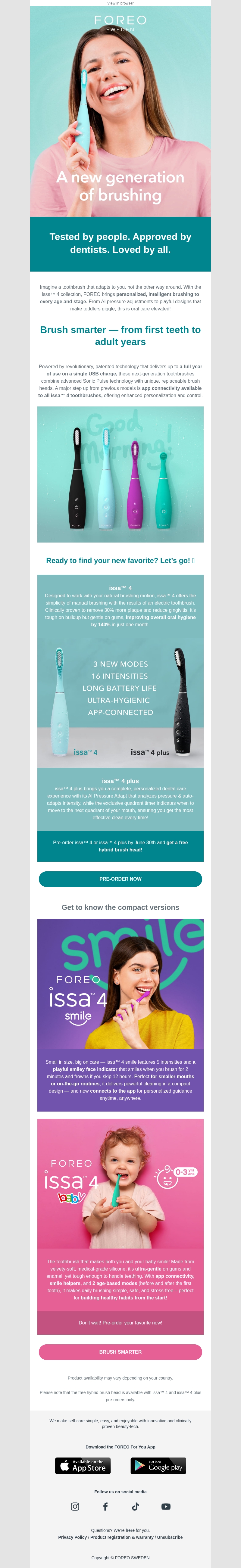The image size is (241, 1568).
Task: Open the Privacy Policy link
Action: (72, 1538)
